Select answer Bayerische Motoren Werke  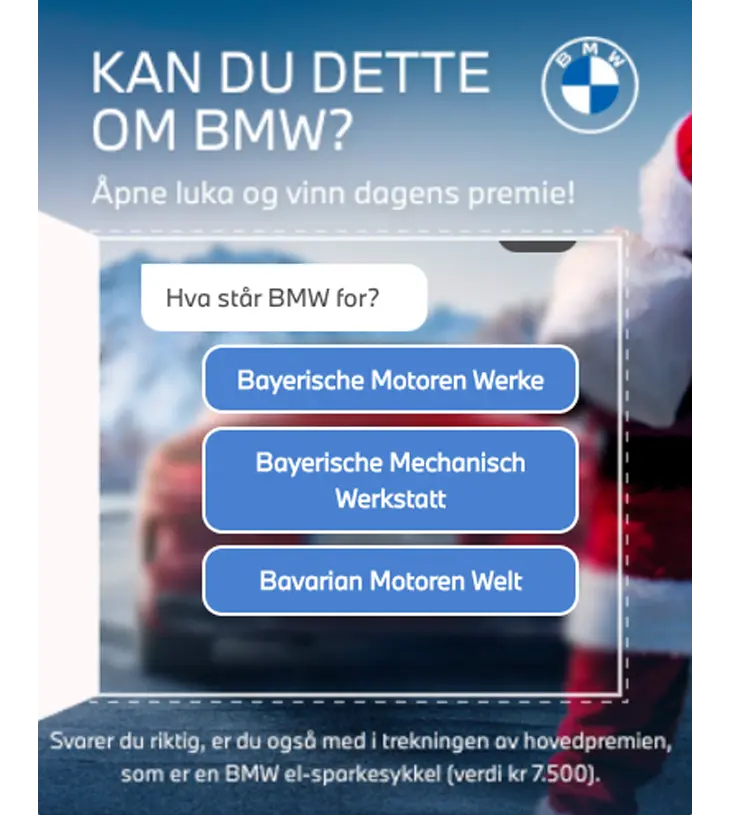coord(390,380)
